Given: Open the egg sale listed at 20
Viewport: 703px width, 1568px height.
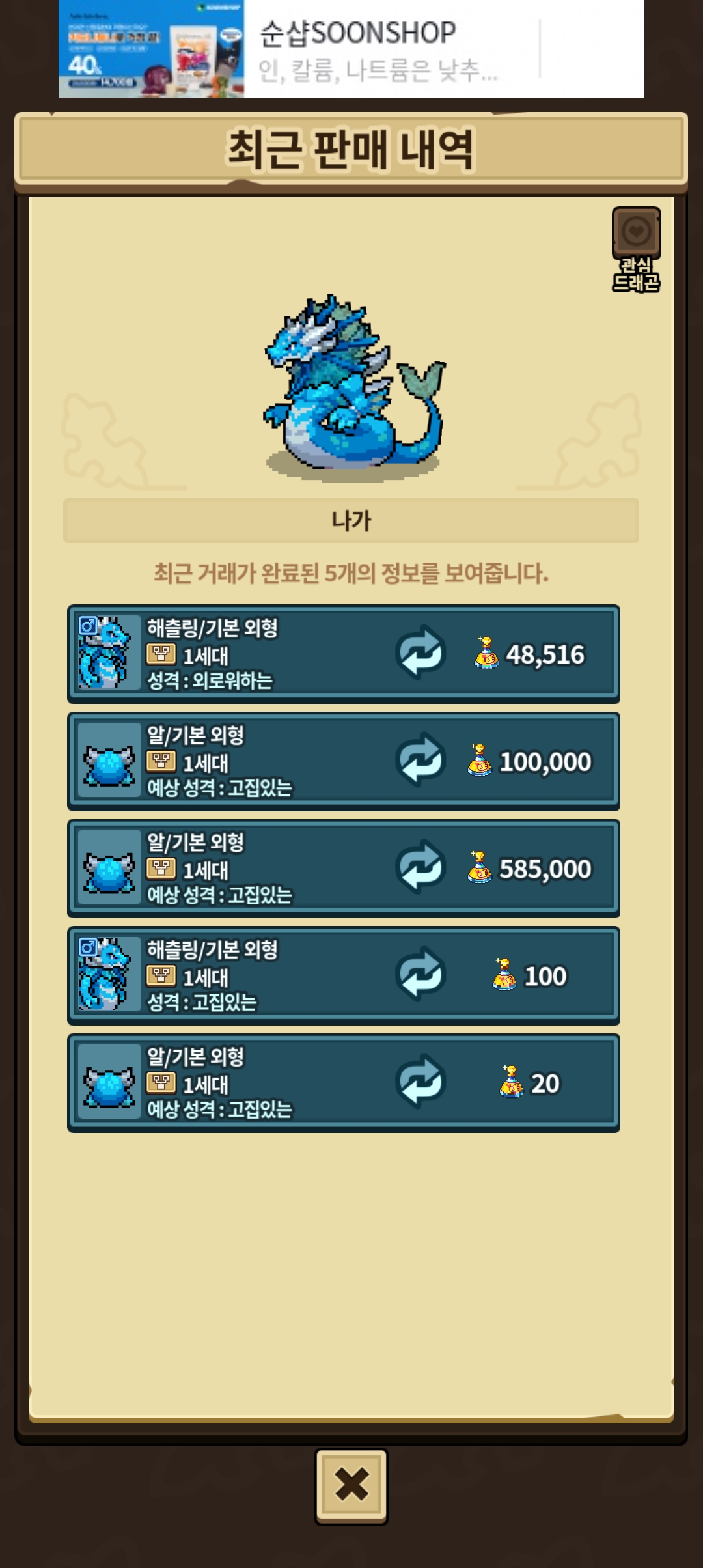Looking at the screenshot, I should [x=343, y=1083].
